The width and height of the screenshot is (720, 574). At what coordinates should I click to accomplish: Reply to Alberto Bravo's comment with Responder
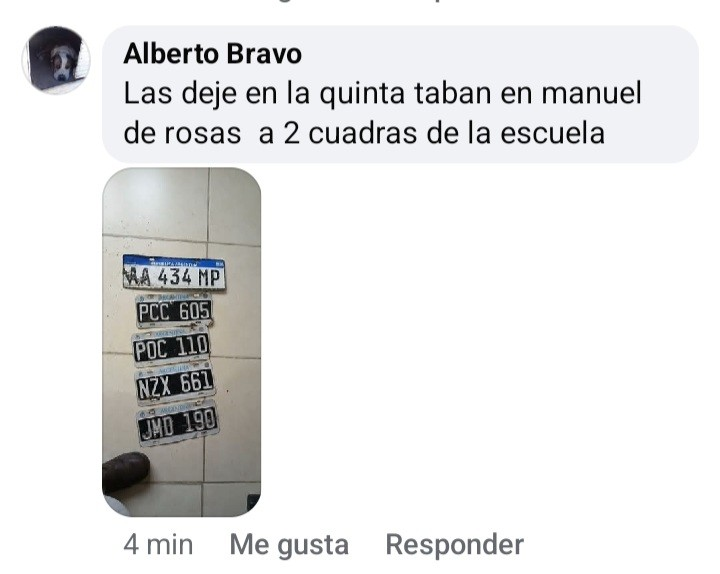[454, 545]
